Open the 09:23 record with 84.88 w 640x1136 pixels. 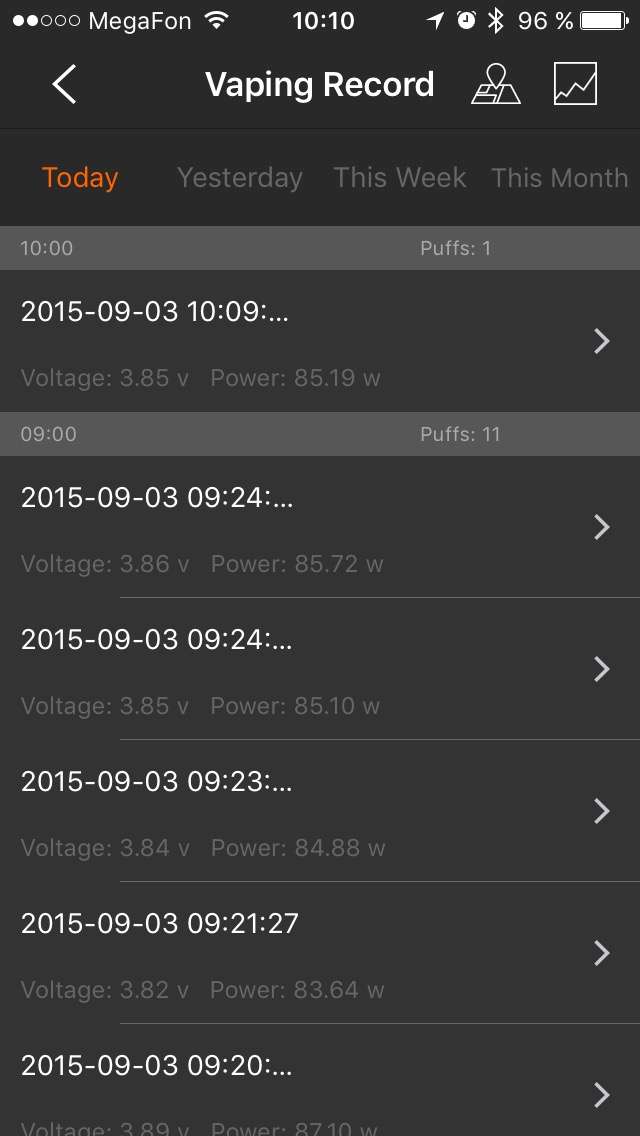coord(320,811)
